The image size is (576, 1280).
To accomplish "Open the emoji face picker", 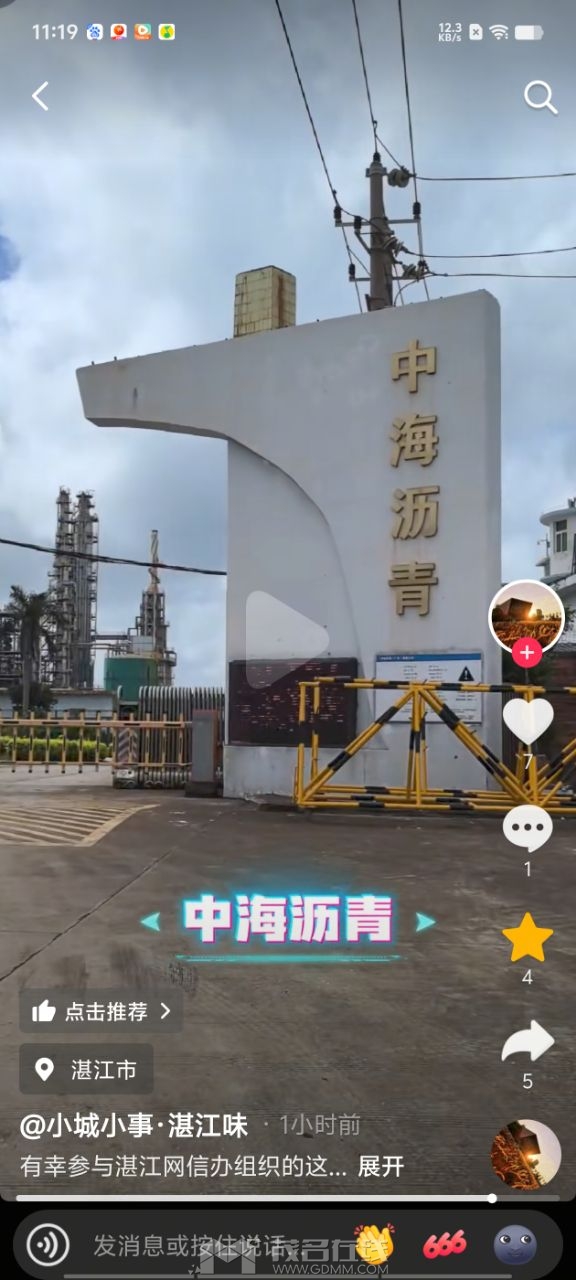I will pyautogui.click(x=515, y=1245).
